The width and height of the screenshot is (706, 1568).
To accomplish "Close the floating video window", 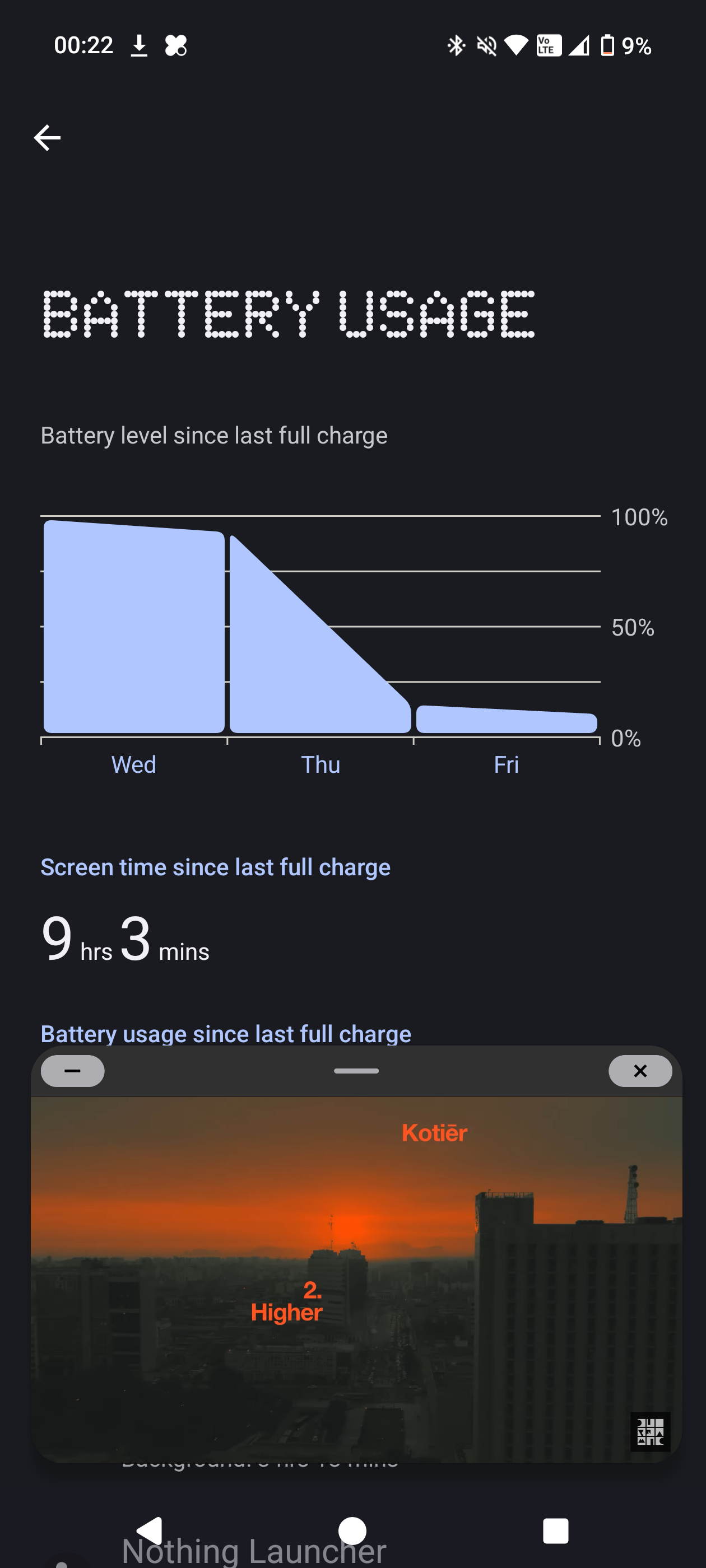I will click(x=640, y=1071).
